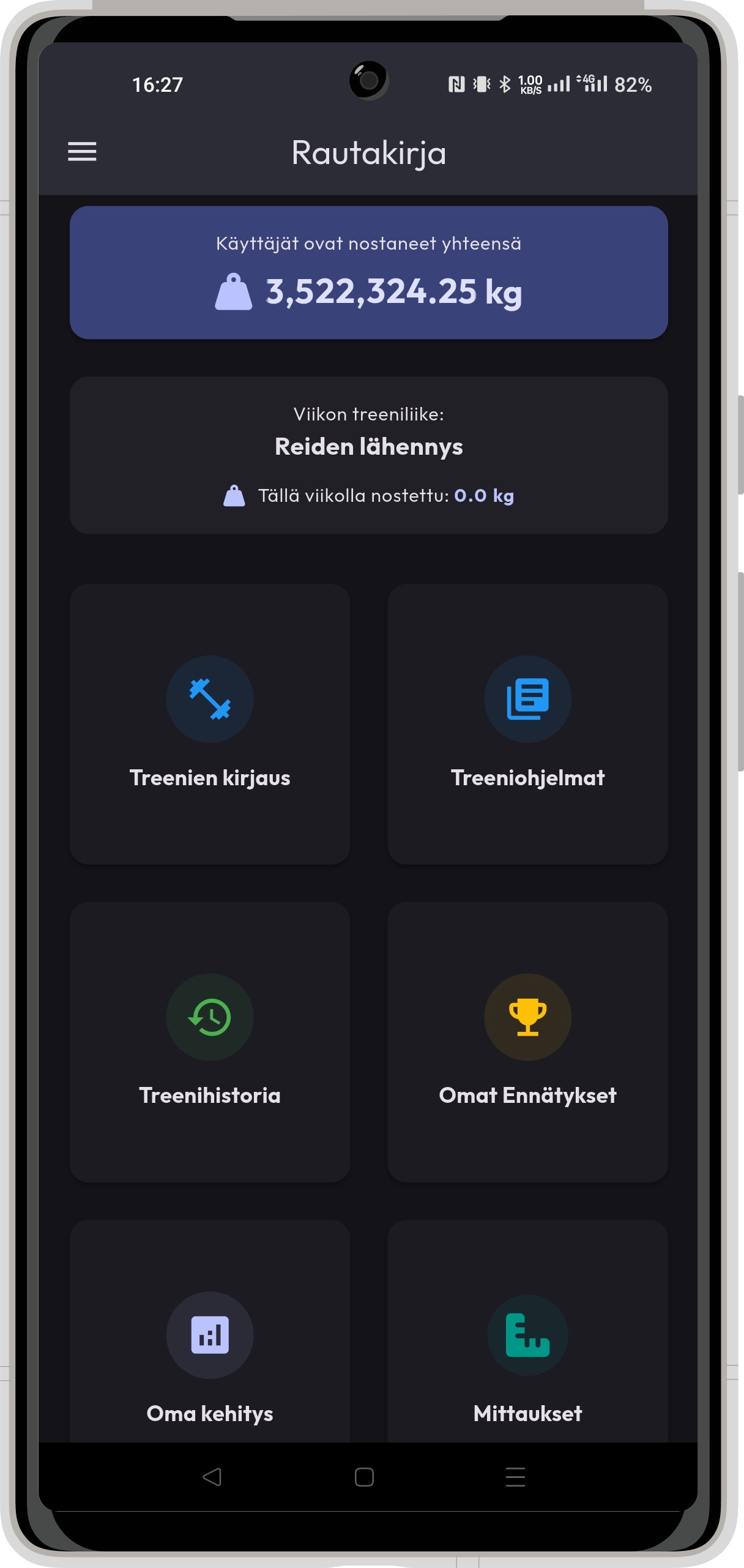Go to the system home screen
This screenshot has height=1568, width=744.
(364, 1477)
